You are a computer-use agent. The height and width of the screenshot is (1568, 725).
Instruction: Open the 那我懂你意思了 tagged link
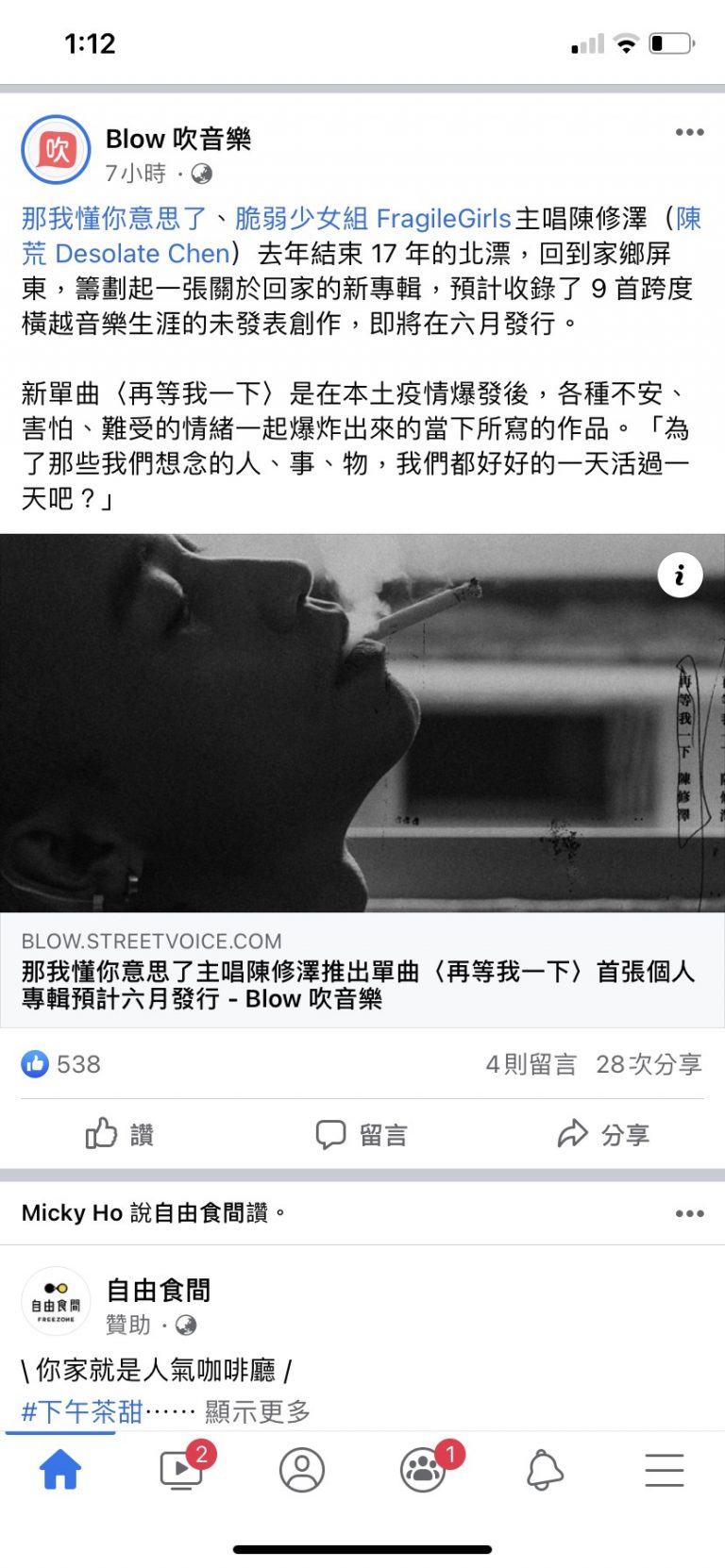pyautogui.click(x=113, y=219)
